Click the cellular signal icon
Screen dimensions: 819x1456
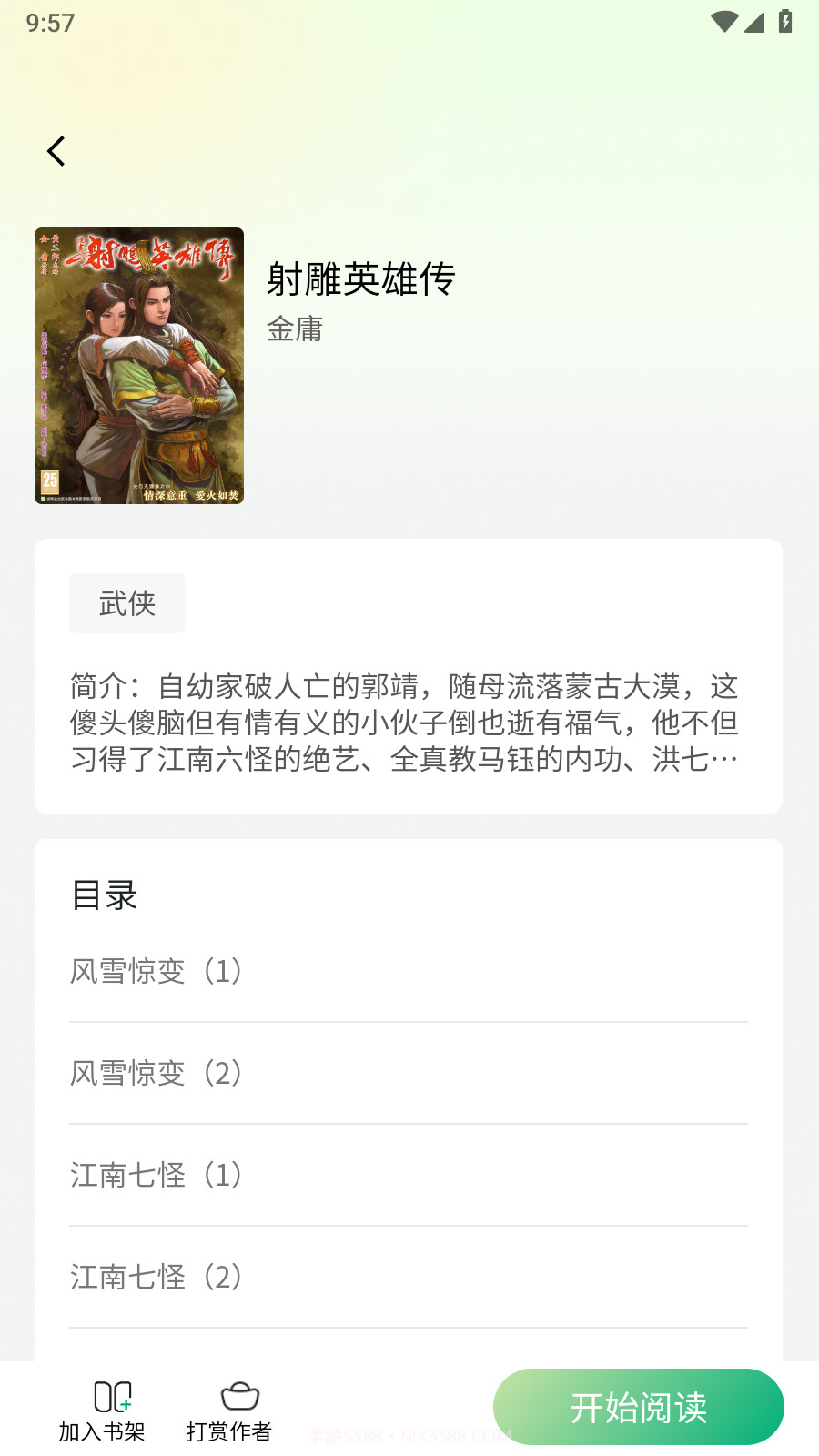[754, 23]
